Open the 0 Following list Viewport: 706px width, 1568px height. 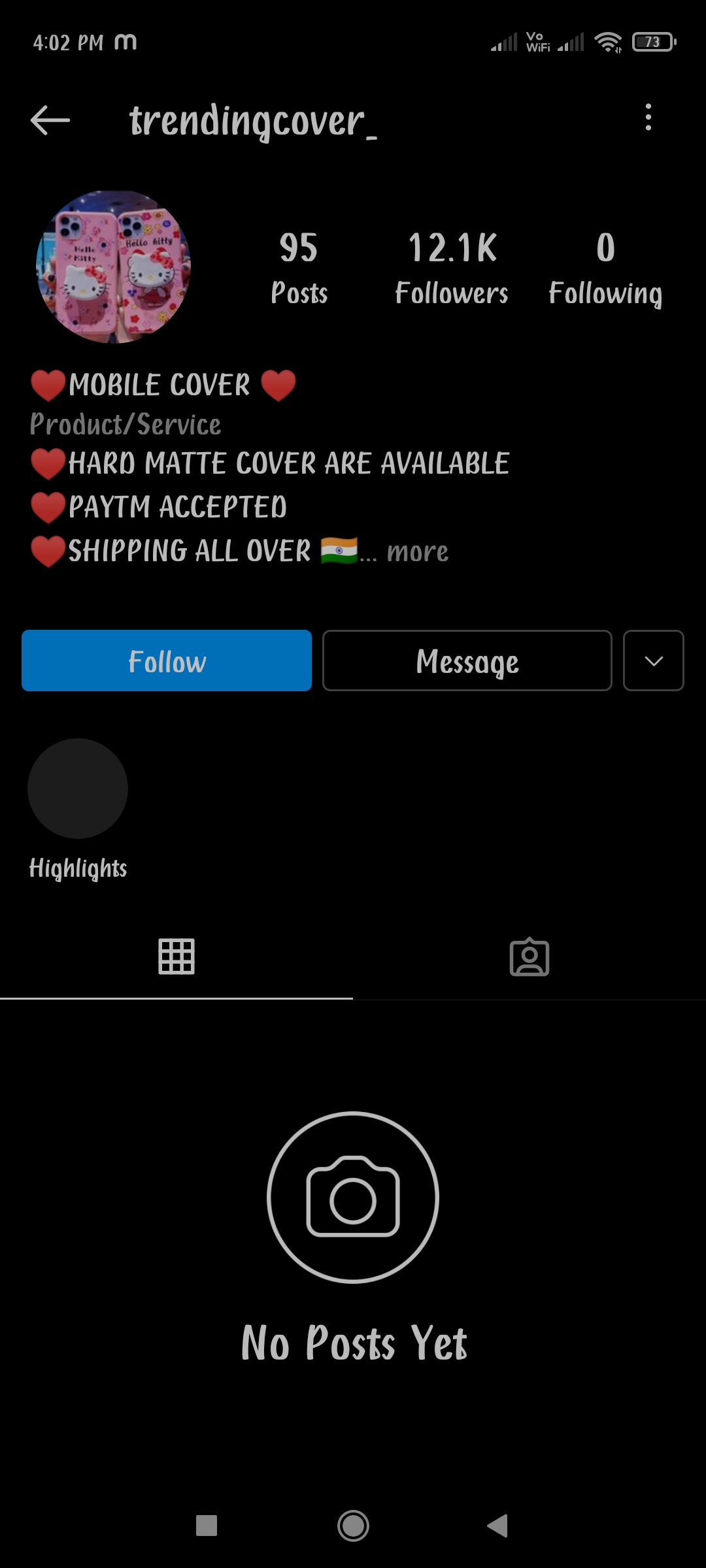coord(605,268)
